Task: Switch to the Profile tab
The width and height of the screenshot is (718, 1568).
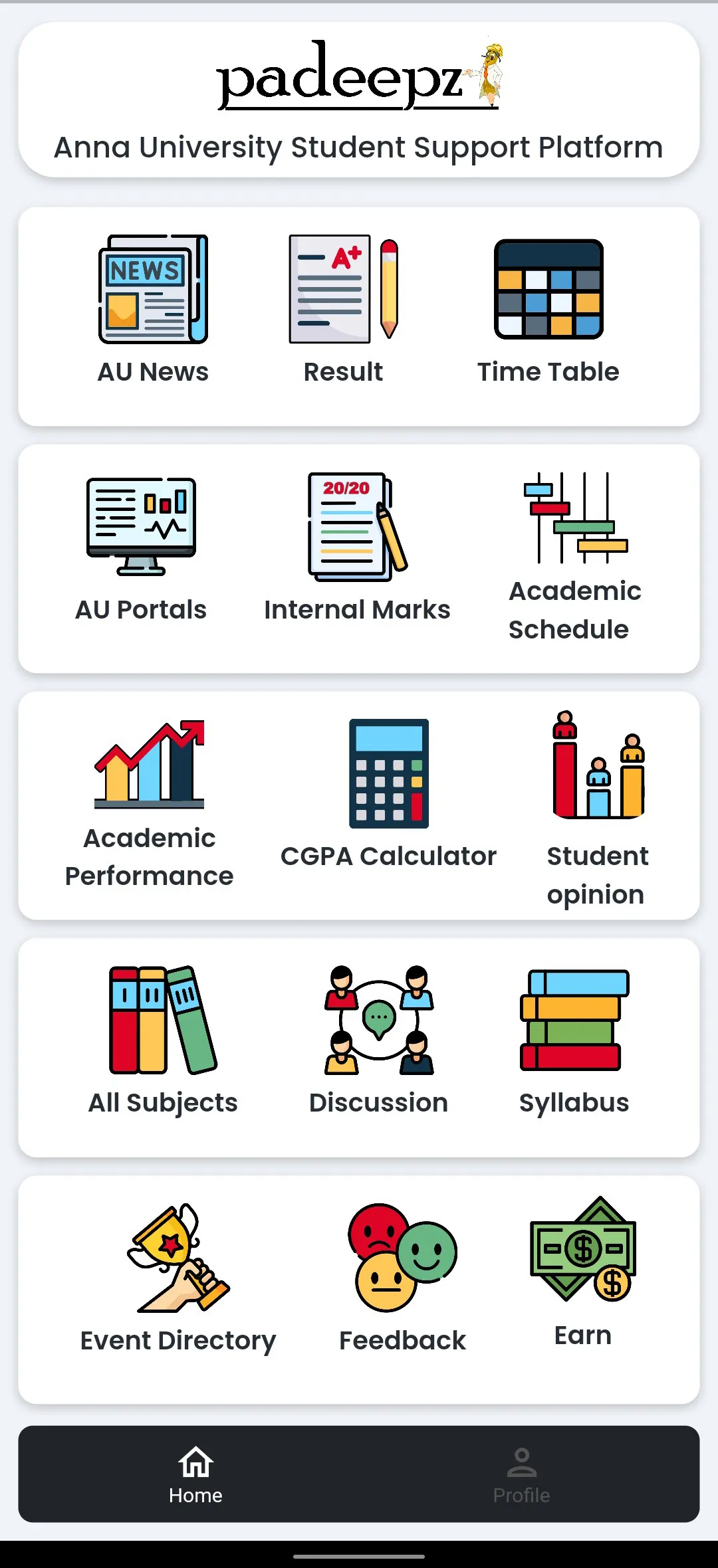Action: coord(522,1475)
